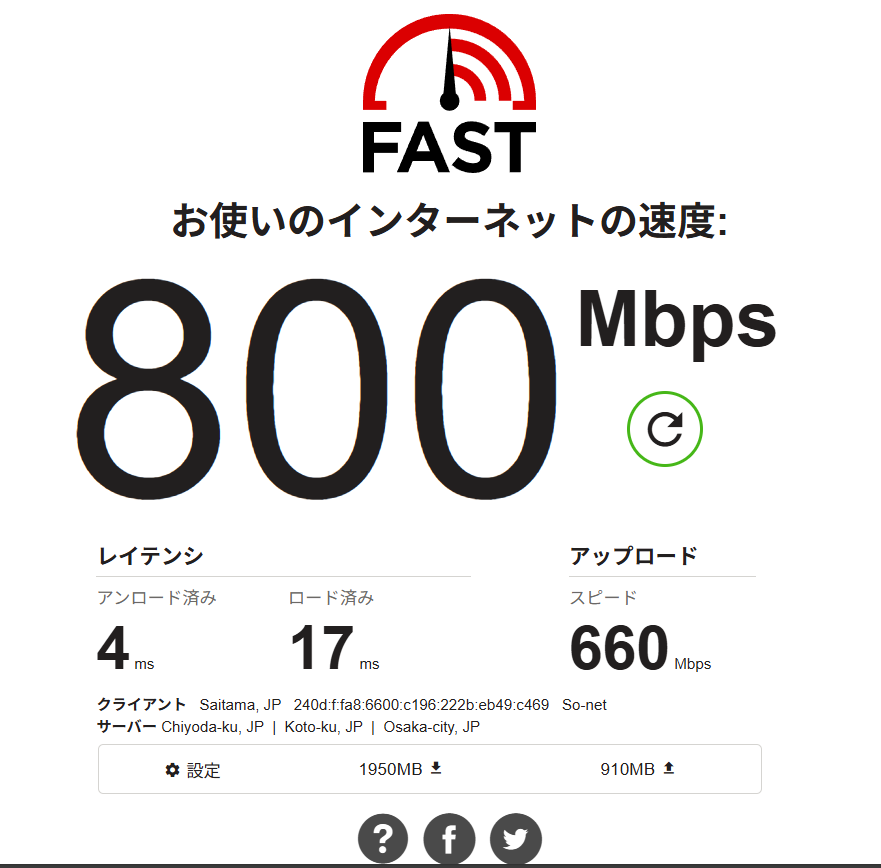Image resolution: width=881 pixels, height=868 pixels.
Task: Open the help question mark icon
Action: point(382,838)
